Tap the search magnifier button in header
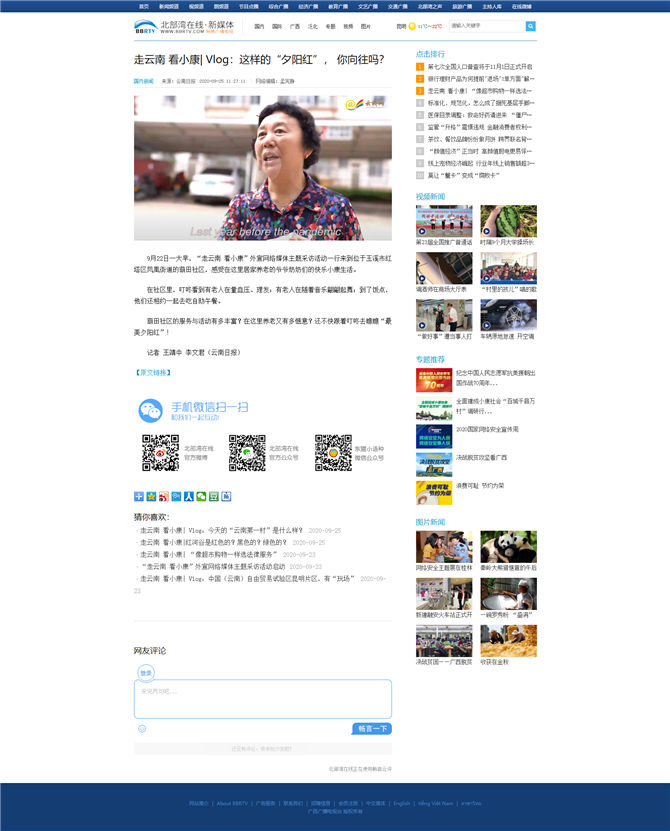Viewport: 670px width, 831px height. (530, 26)
